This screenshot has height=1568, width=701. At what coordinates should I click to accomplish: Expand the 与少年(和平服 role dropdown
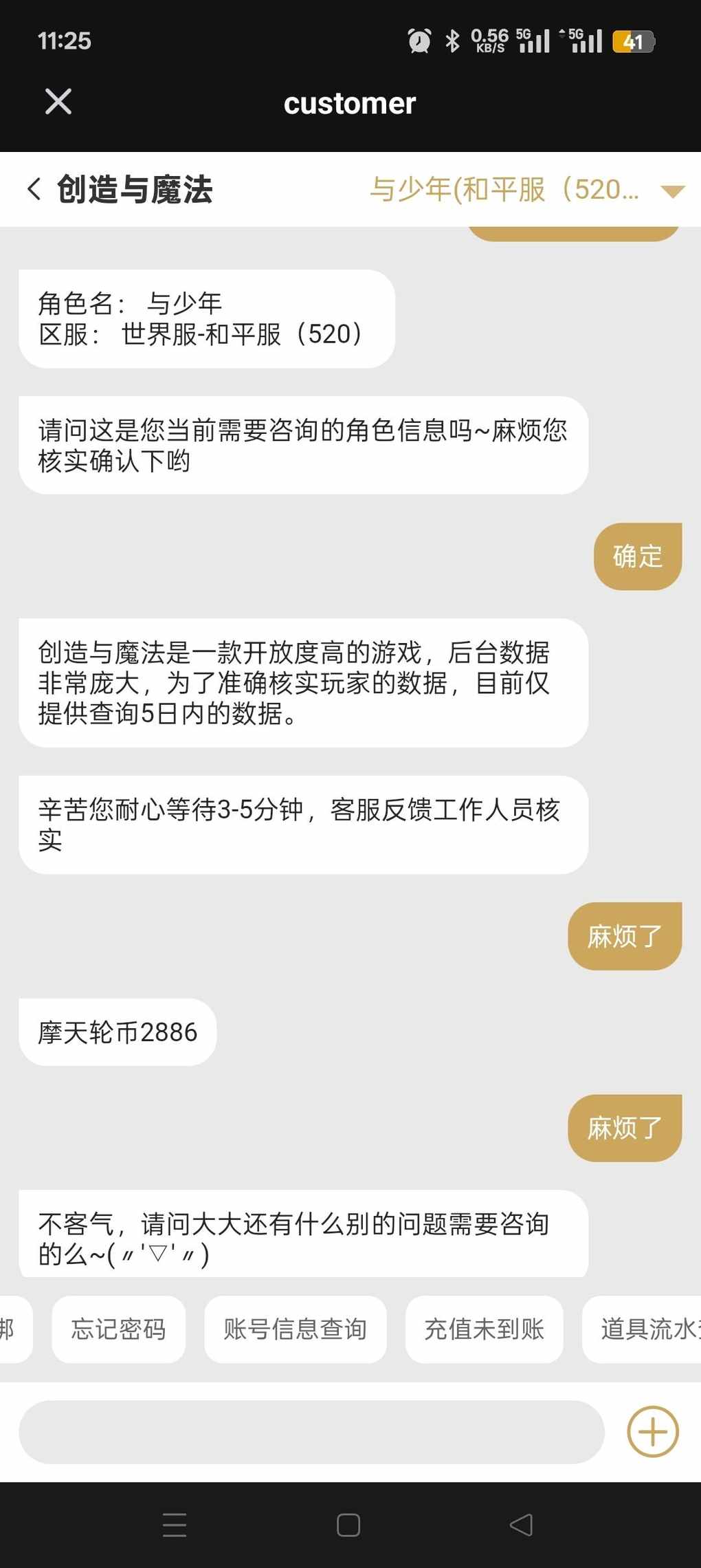pos(672,191)
